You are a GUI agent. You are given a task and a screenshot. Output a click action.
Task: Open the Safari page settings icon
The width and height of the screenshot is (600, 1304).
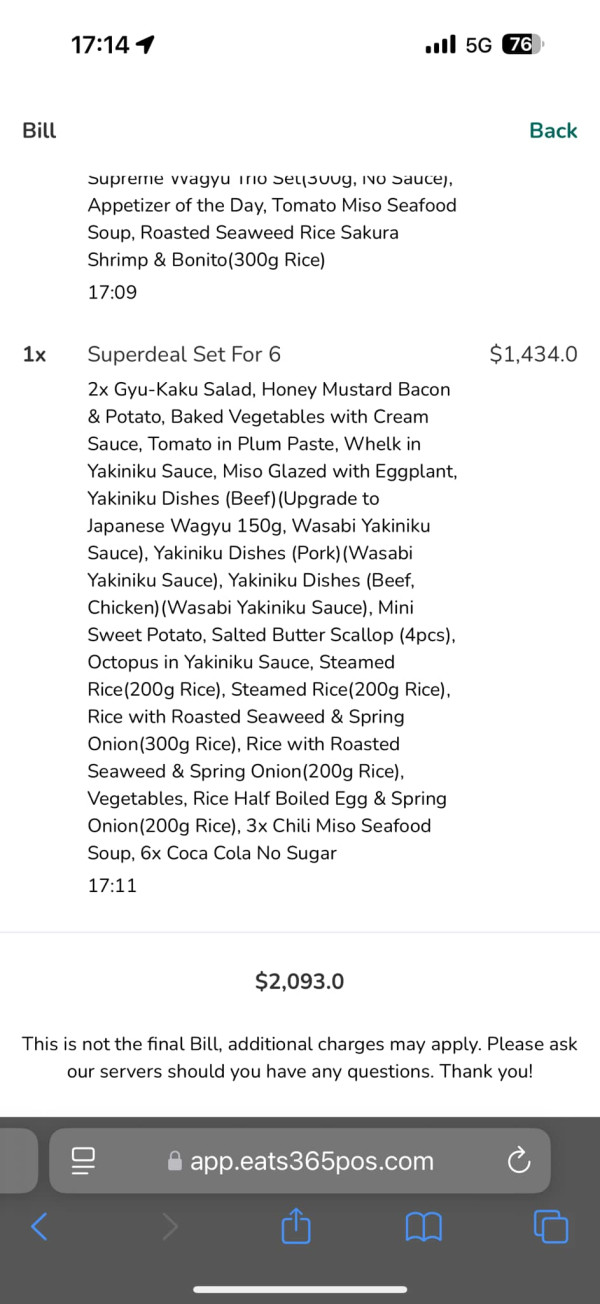(83, 1160)
